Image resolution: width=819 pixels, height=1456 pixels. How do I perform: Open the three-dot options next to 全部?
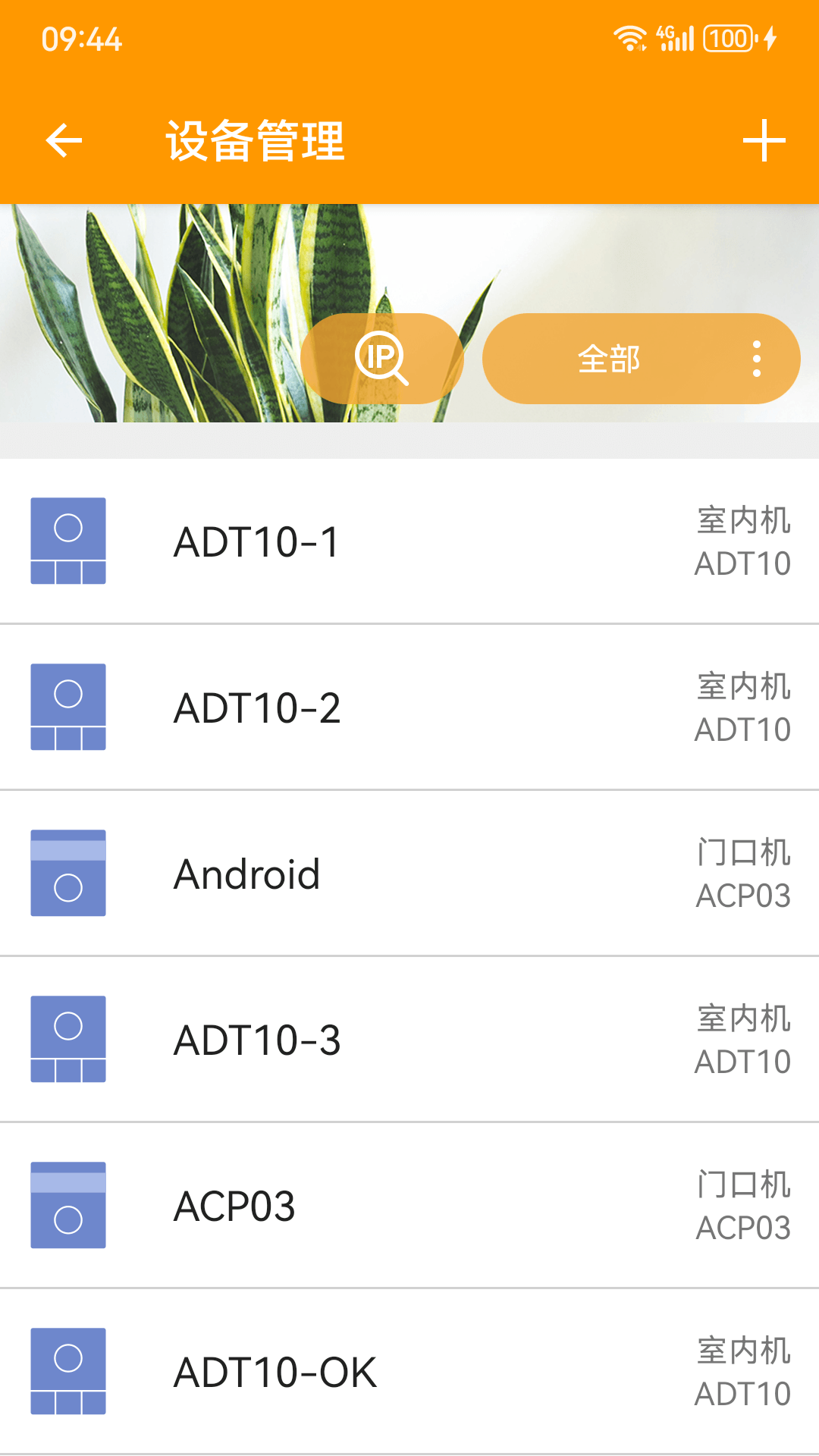(757, 359)
